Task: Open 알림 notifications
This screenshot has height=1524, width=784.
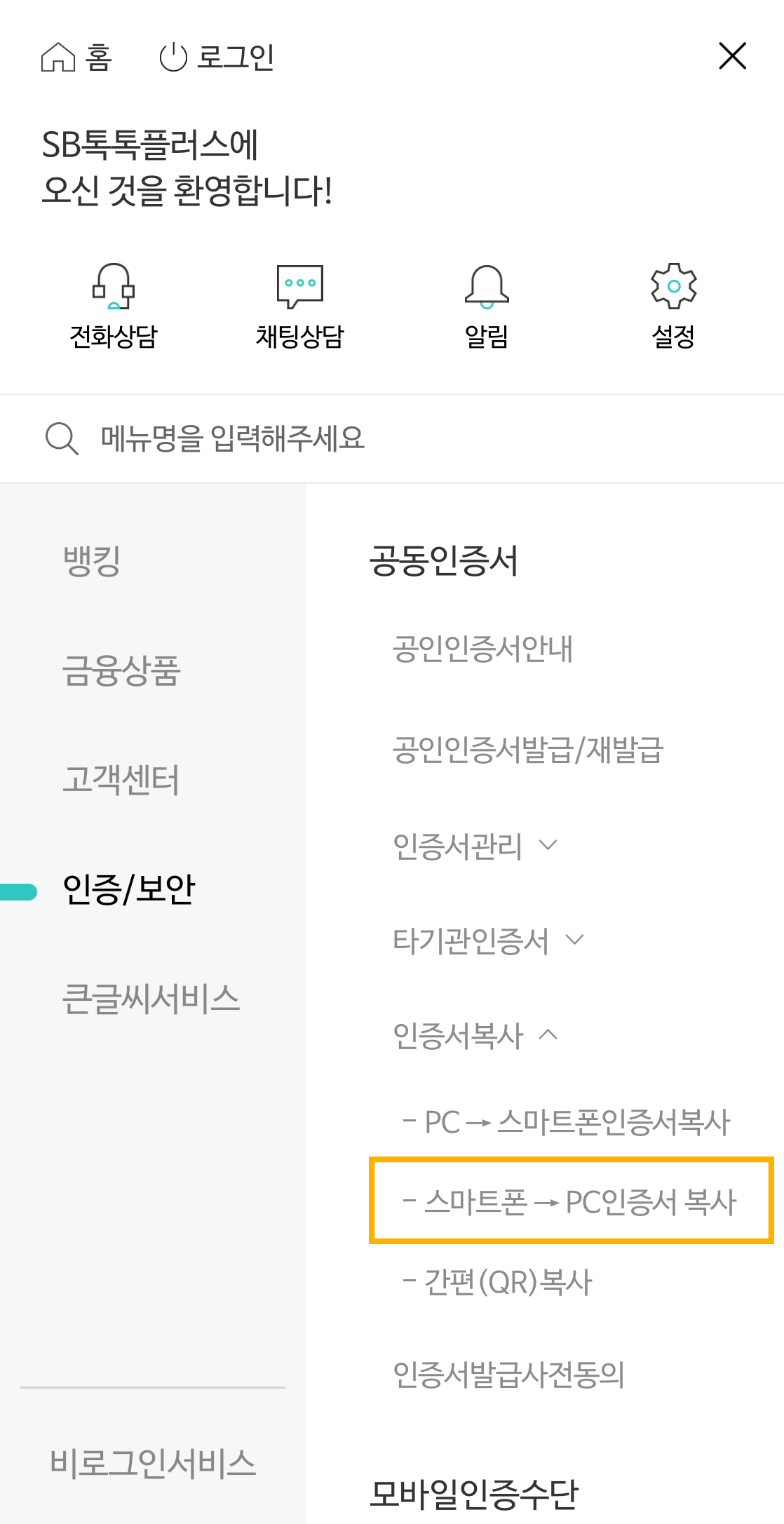Action: pyautogui.click(x=487, y=306)
